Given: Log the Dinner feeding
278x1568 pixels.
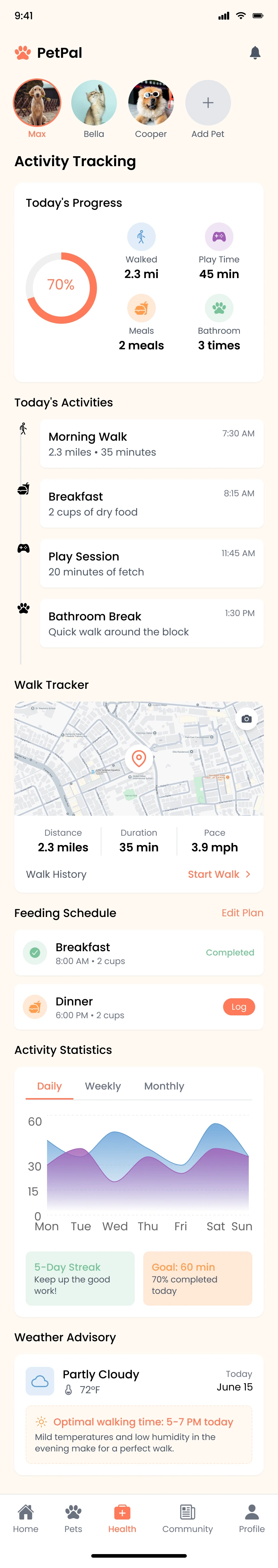Looking at the screenshot, I should (x=238, y=1007).
